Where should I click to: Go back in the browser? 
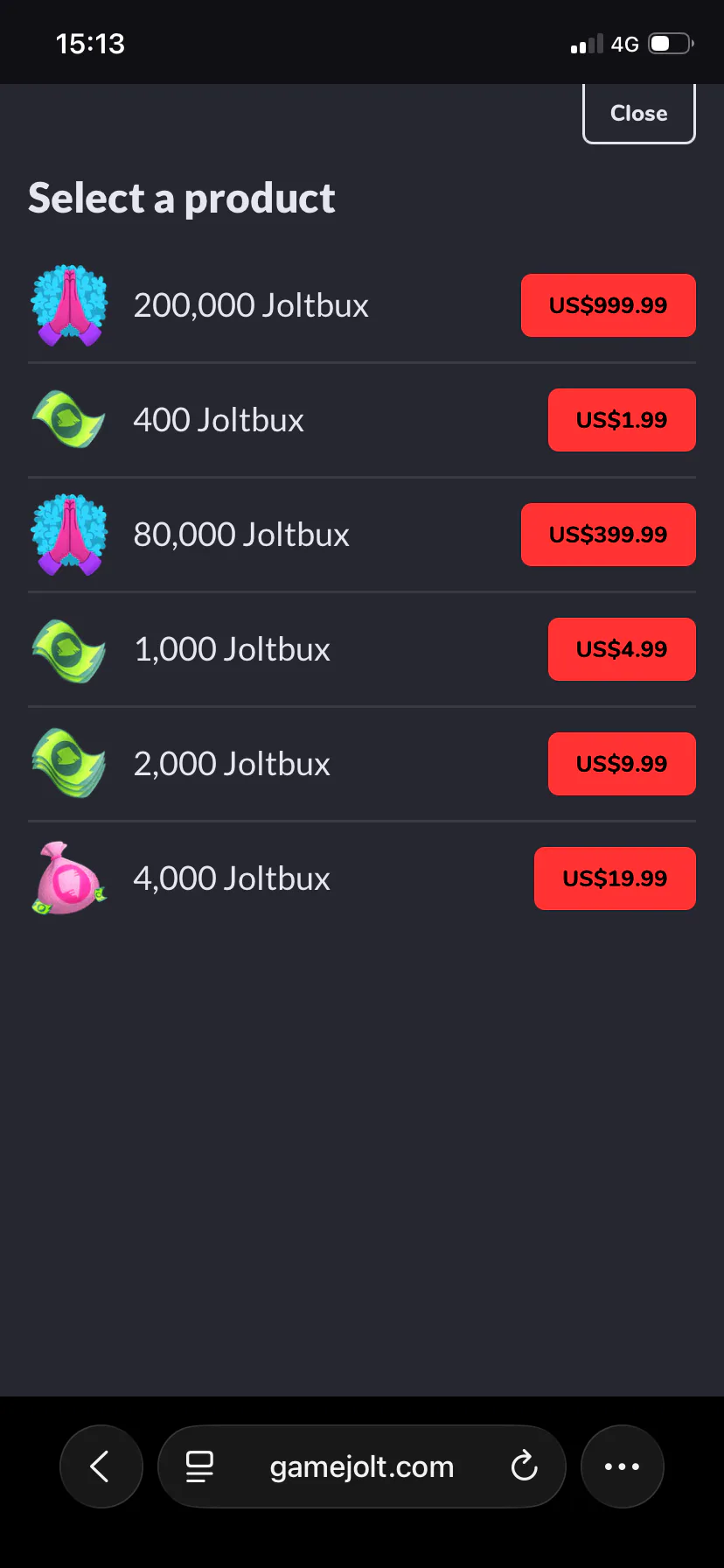[101, 1466]
